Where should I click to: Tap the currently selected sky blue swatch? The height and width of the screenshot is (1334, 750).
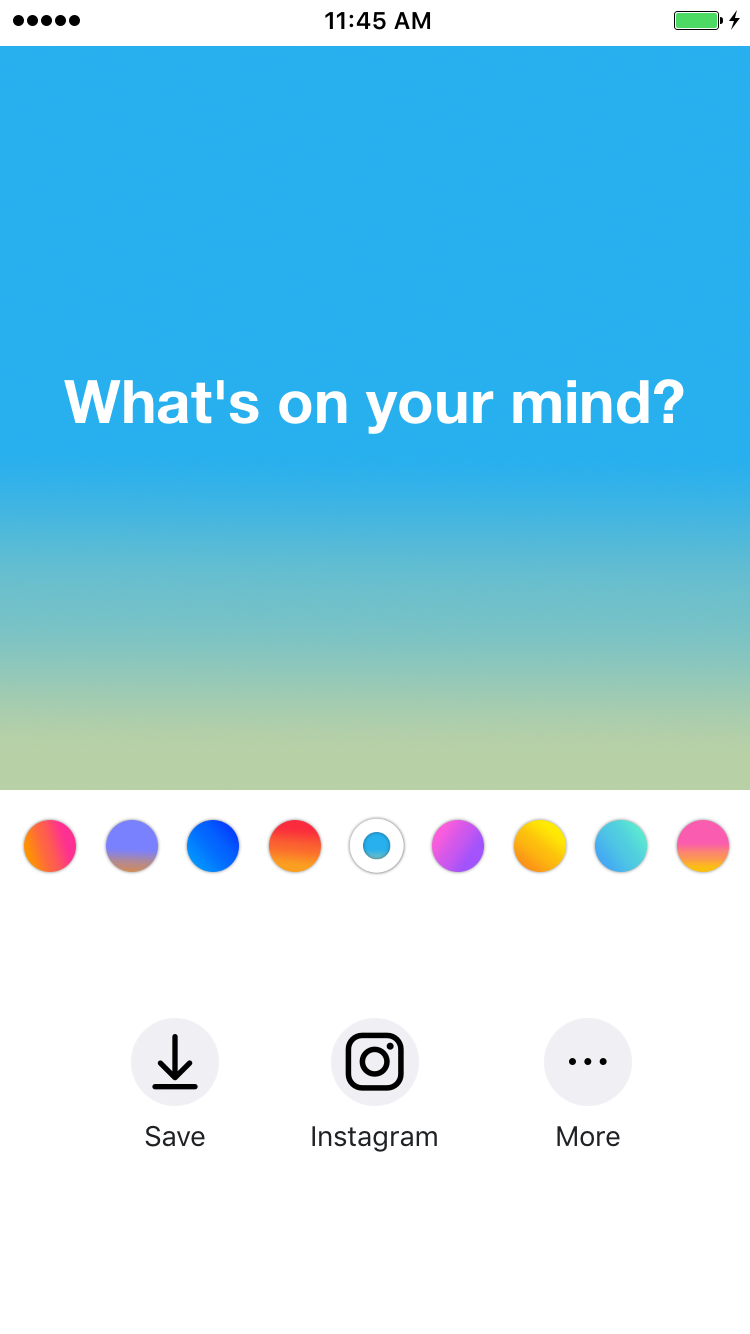[x=377, y=846]
